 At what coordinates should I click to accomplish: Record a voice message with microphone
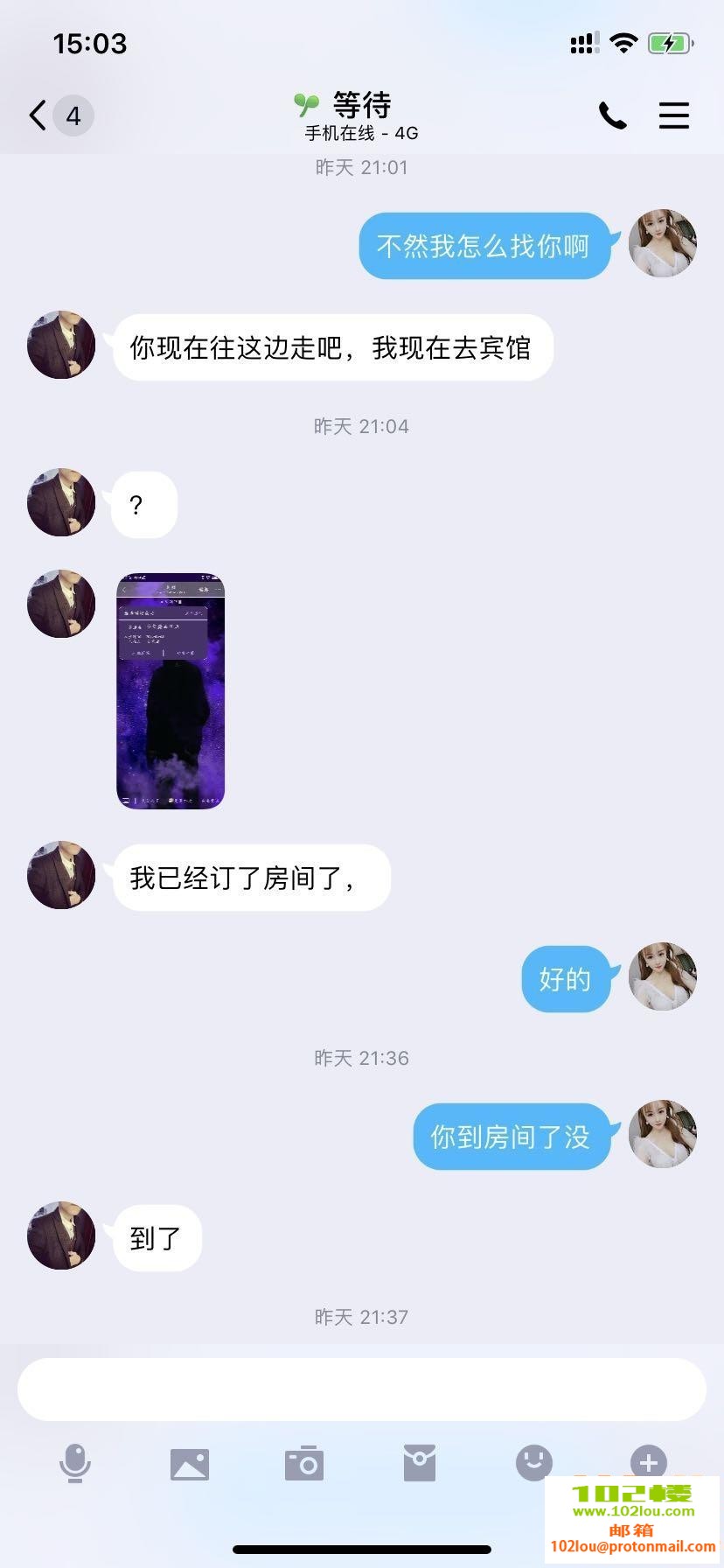click(75, 1463)
